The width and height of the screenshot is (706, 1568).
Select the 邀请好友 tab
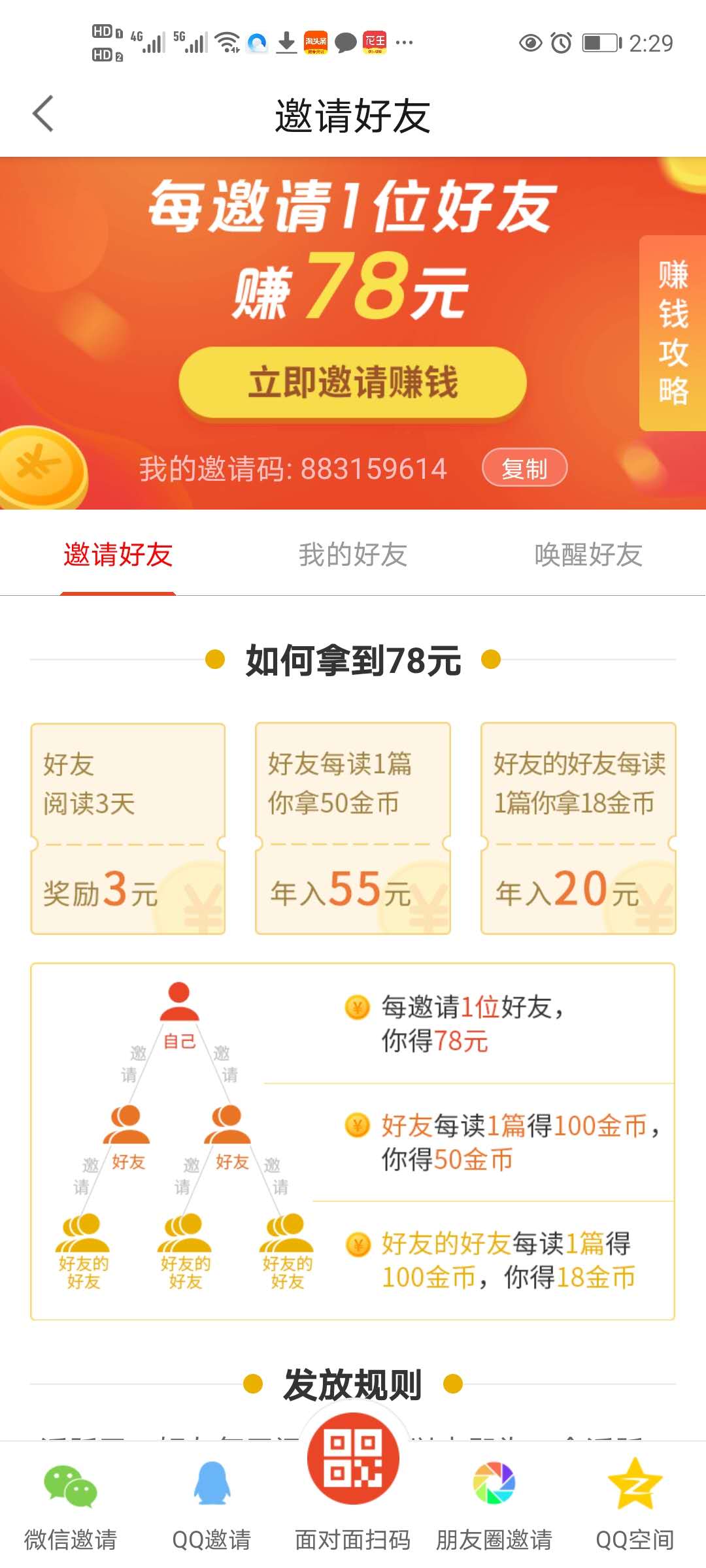pos(118,555)
